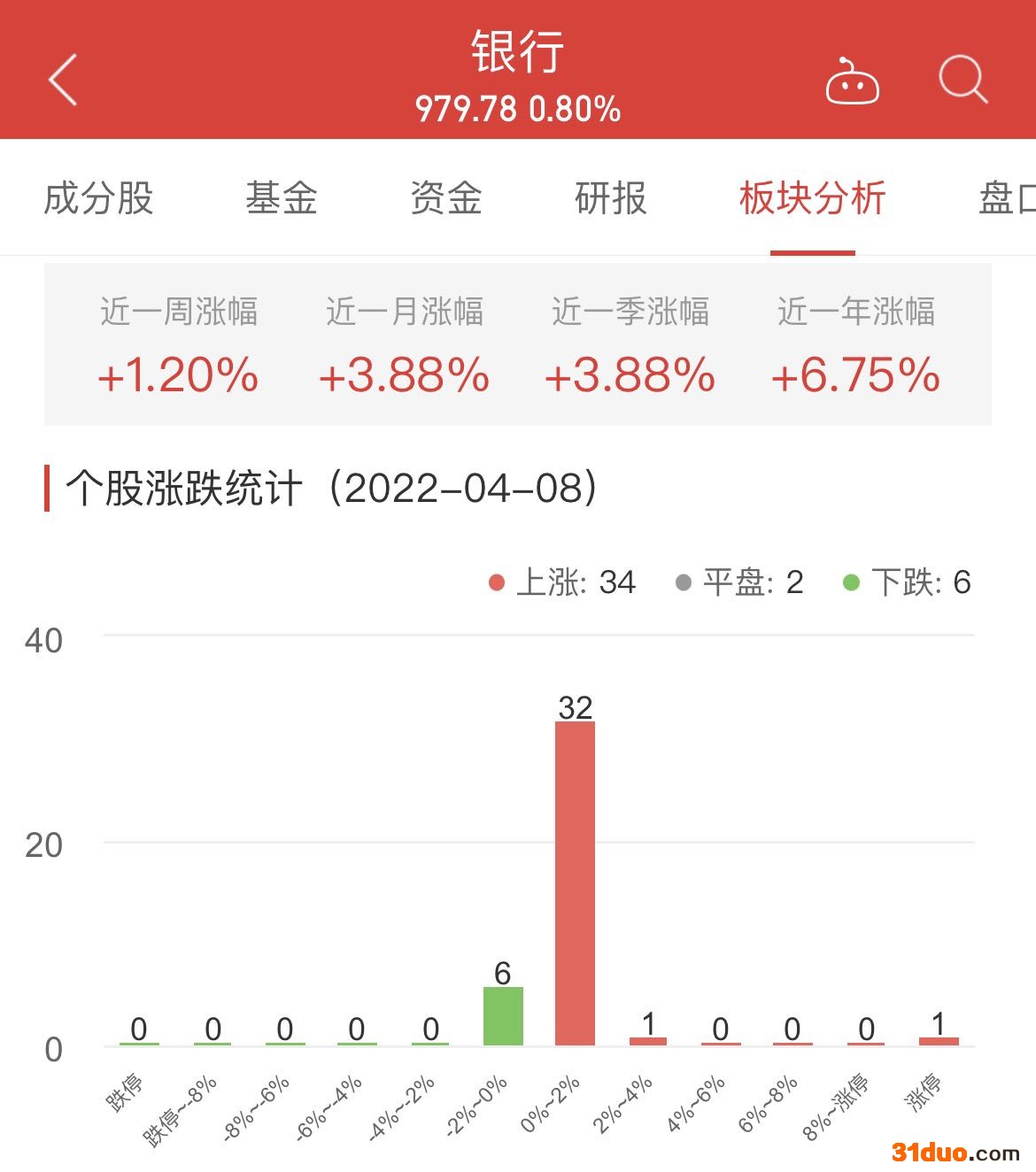Switch to the 基金 tab

click(x=281, y=197)
